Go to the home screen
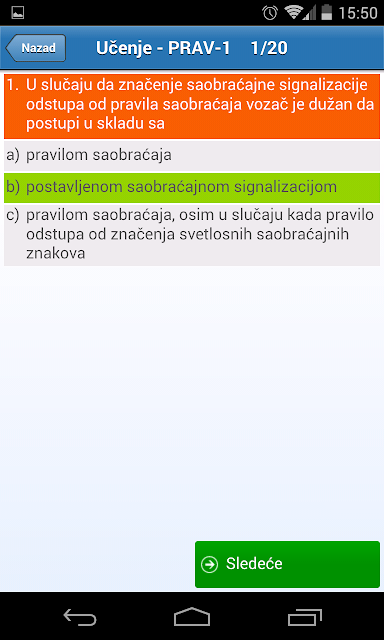Viewport: 384px width, 640px height. coord(192,617)
